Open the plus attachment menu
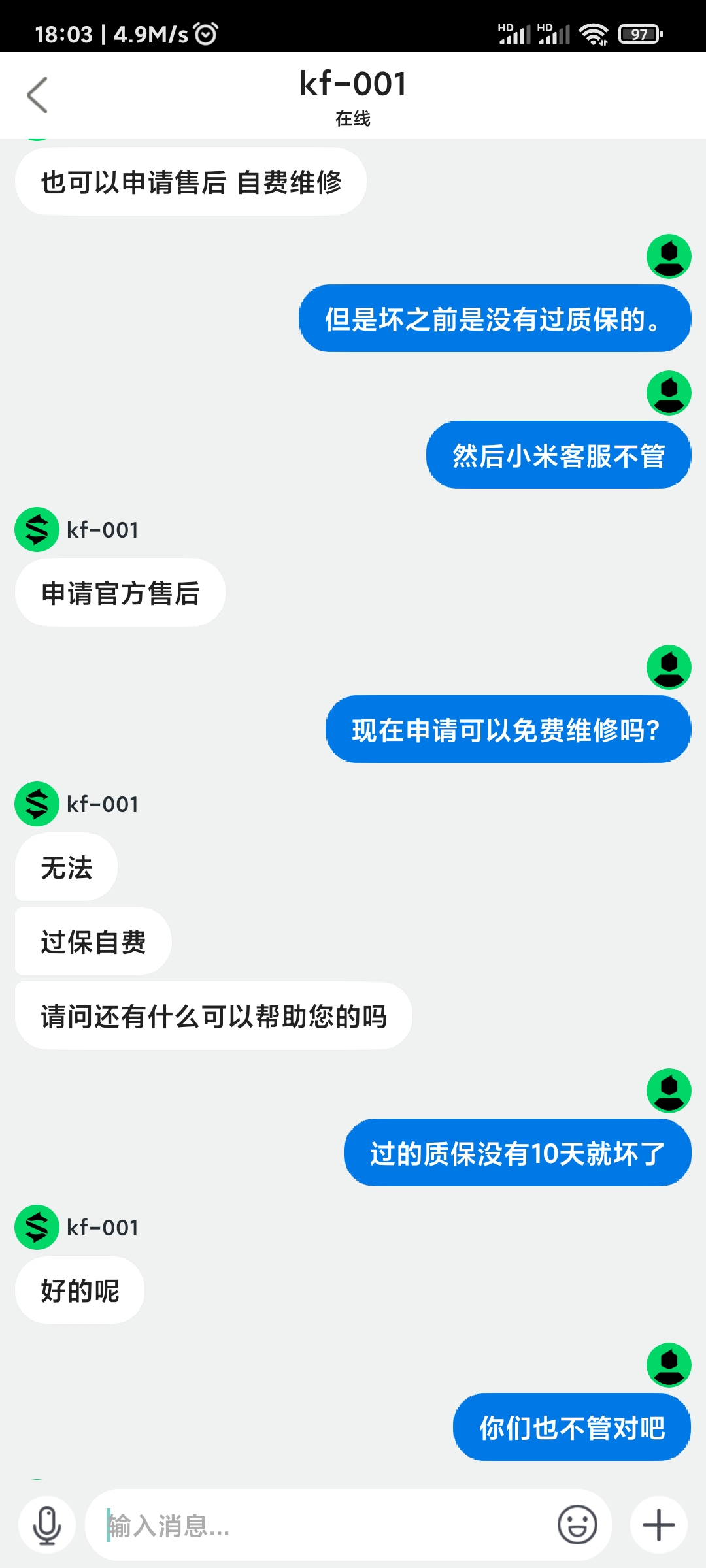Image resolution: width=706 pixels, height=1568 pixels. (658, 1526)
